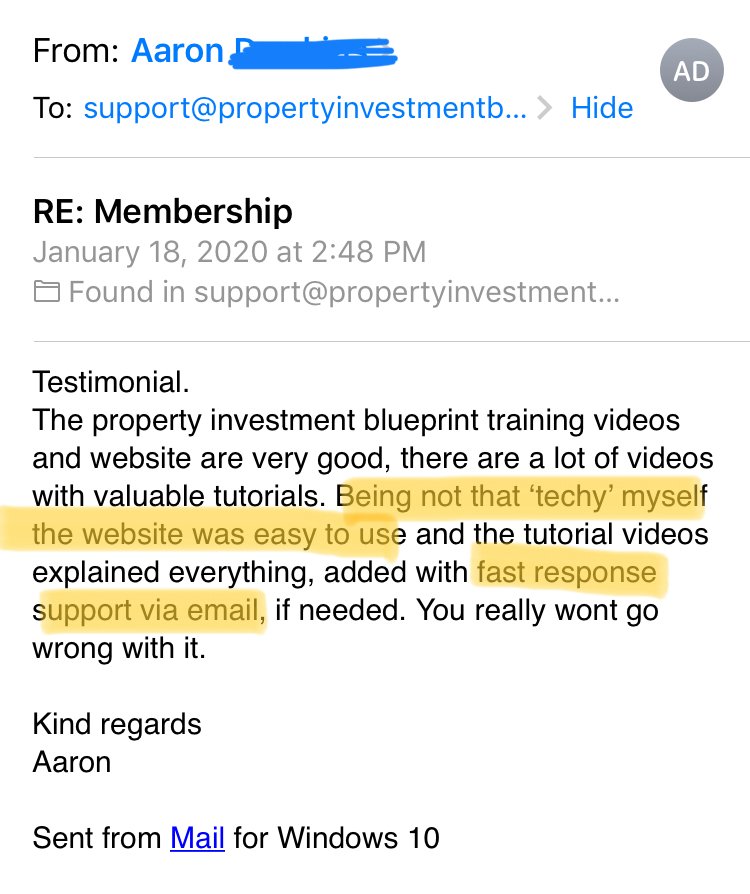Tap the Hide link in the header
This screenshot has height=894, width=750.
click(602, 108)
